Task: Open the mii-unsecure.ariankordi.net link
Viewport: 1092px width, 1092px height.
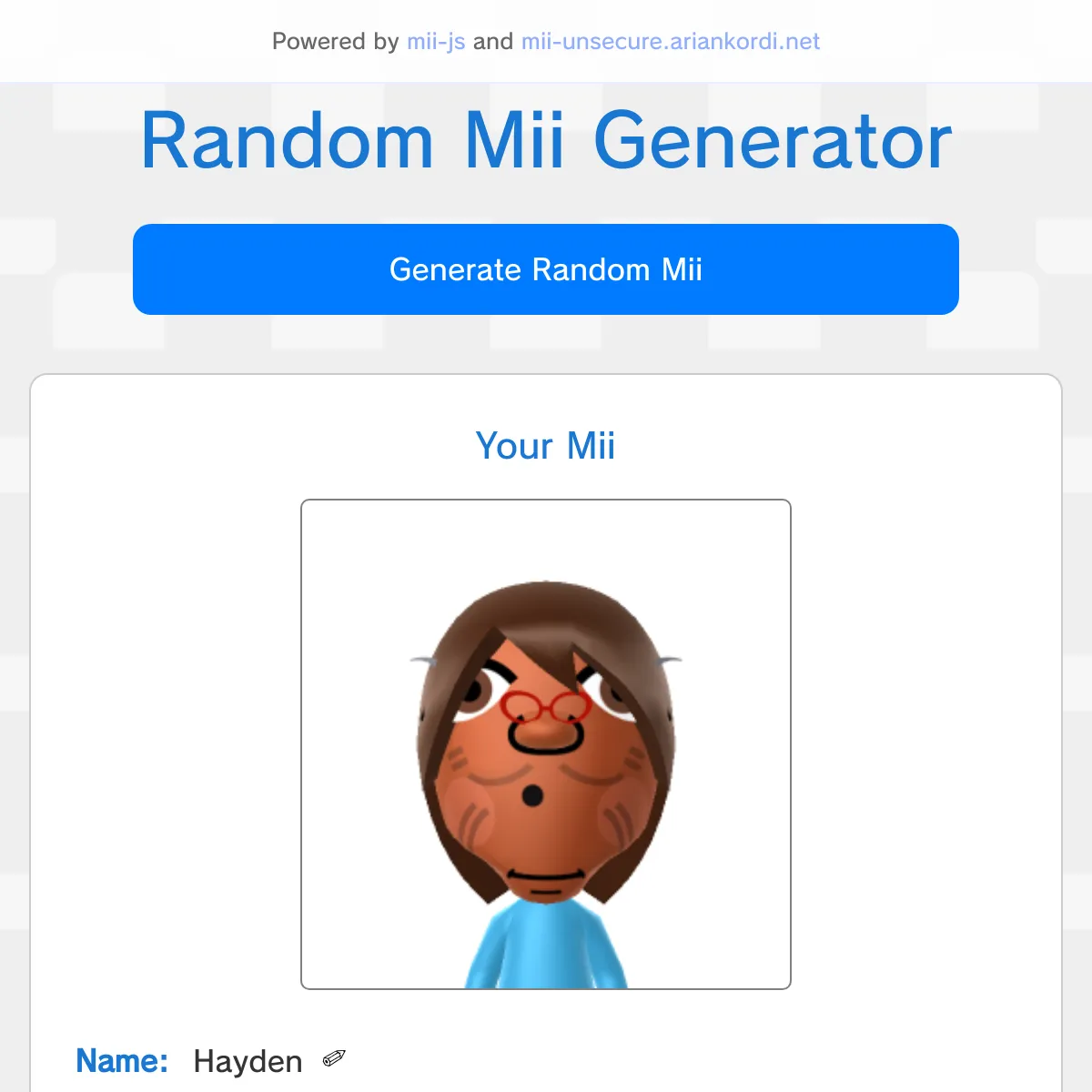Action: coord(670,42)
